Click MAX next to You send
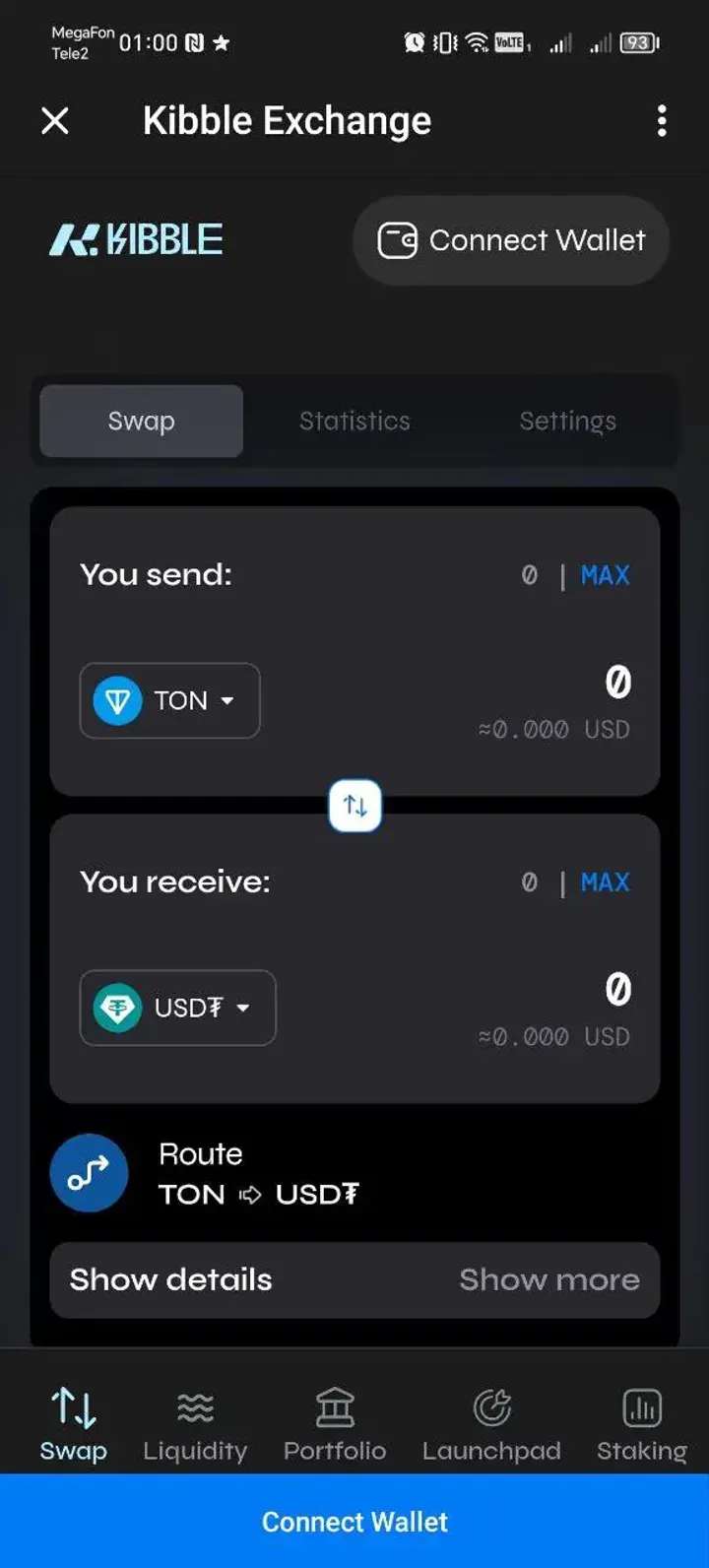 (605, 575)
